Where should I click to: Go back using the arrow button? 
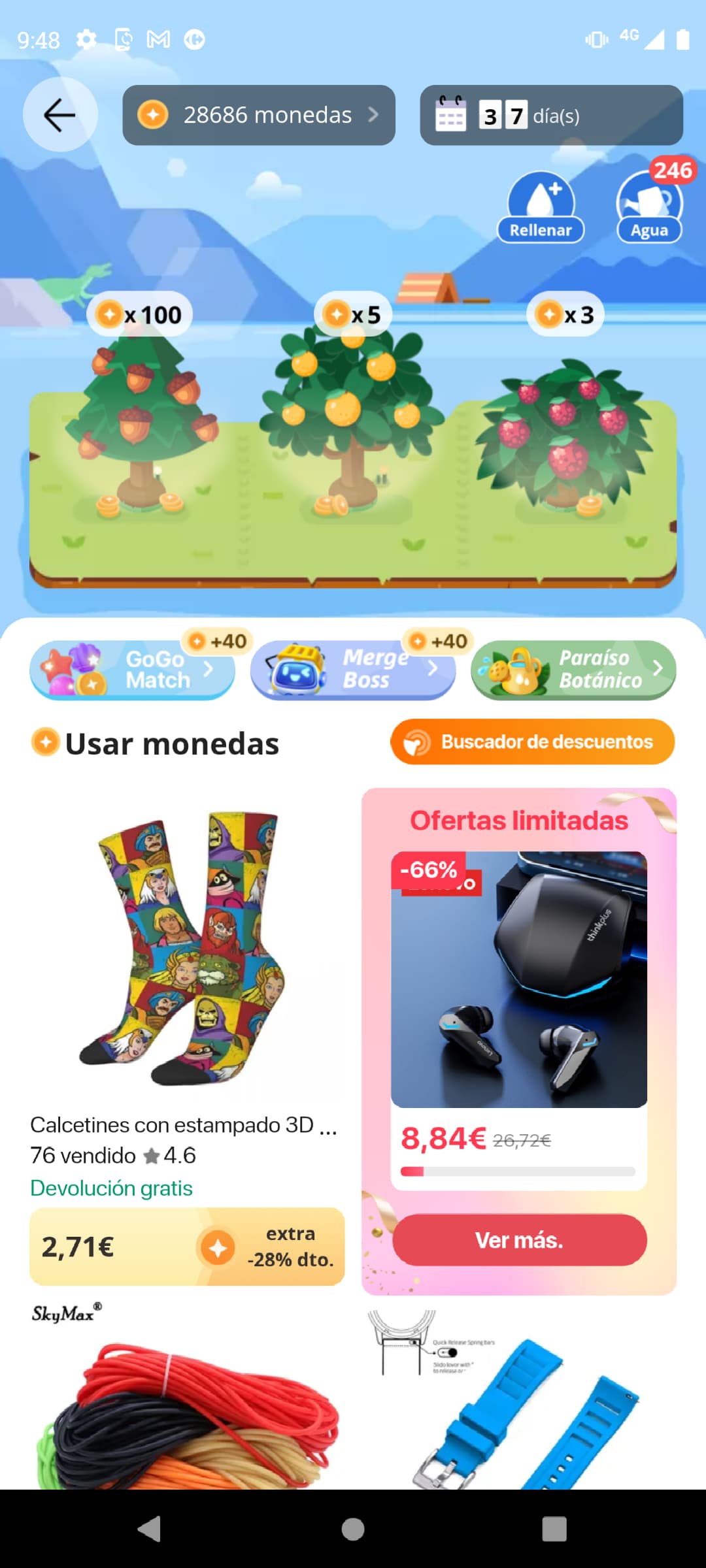pyautogui.click(x=60, y=115)
